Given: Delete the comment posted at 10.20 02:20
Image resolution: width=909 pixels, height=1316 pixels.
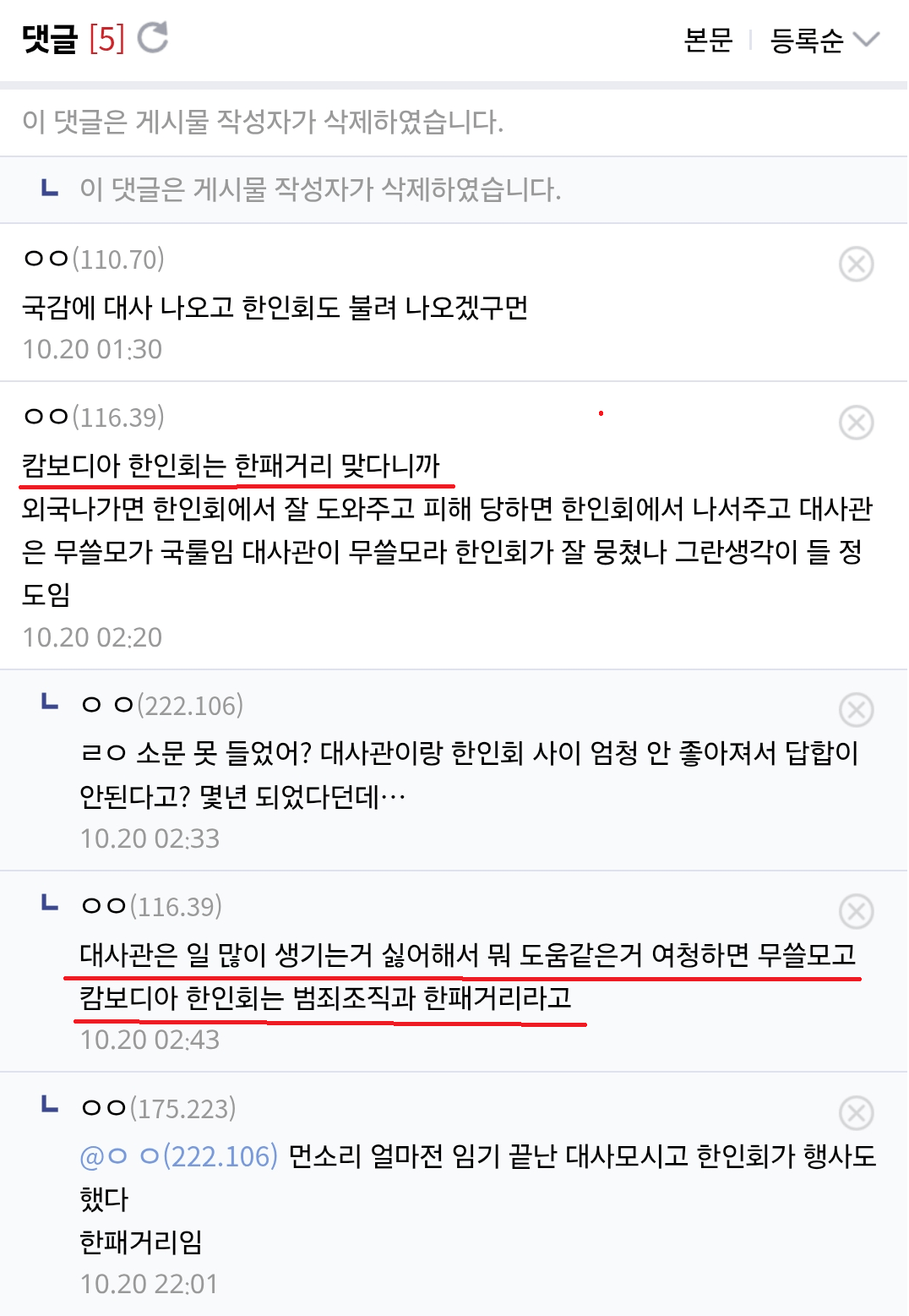Looking at the screenshot, I should (x=856, y=423).
